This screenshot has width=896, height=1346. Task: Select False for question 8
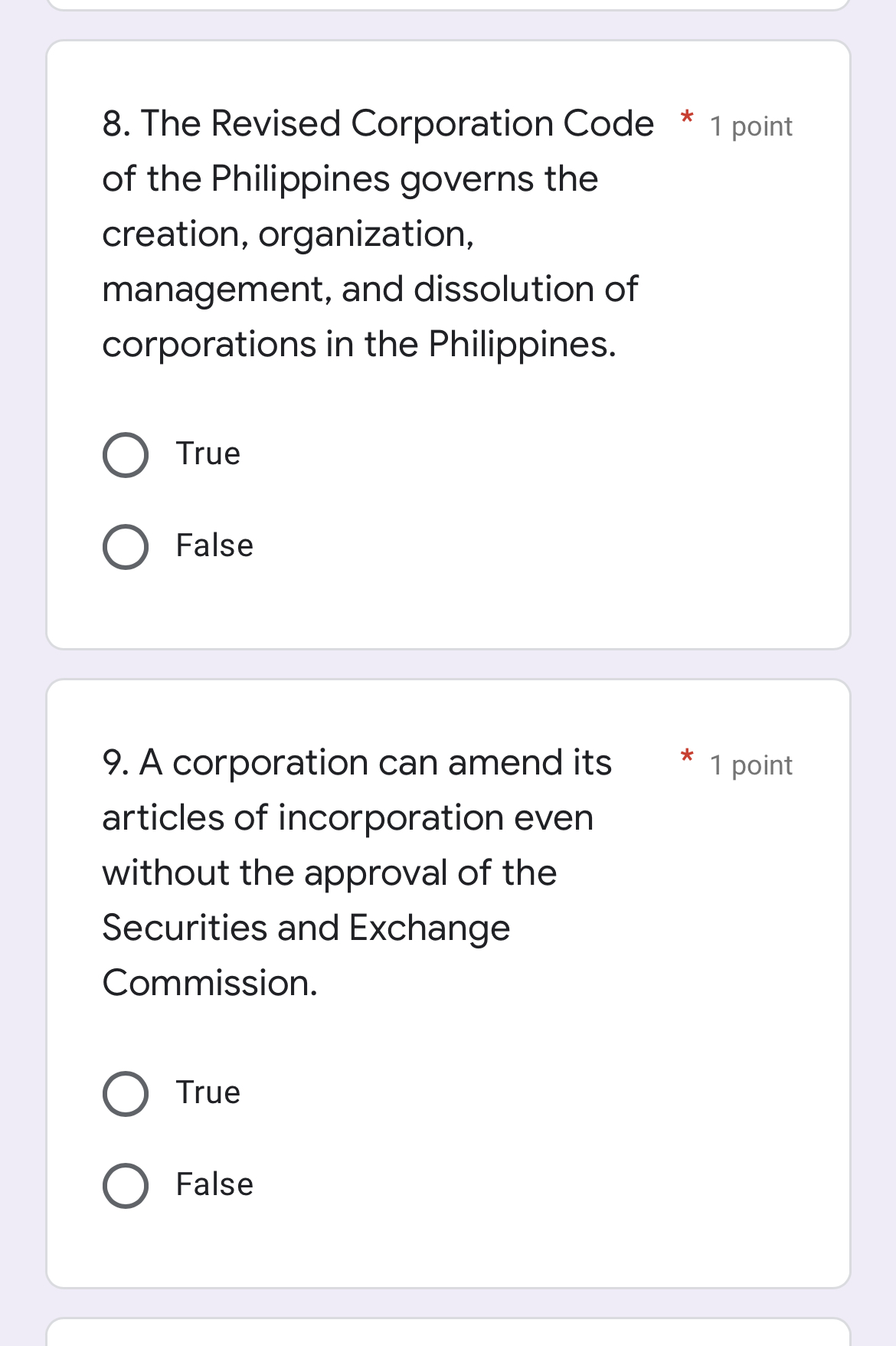(x=126, y=547)
